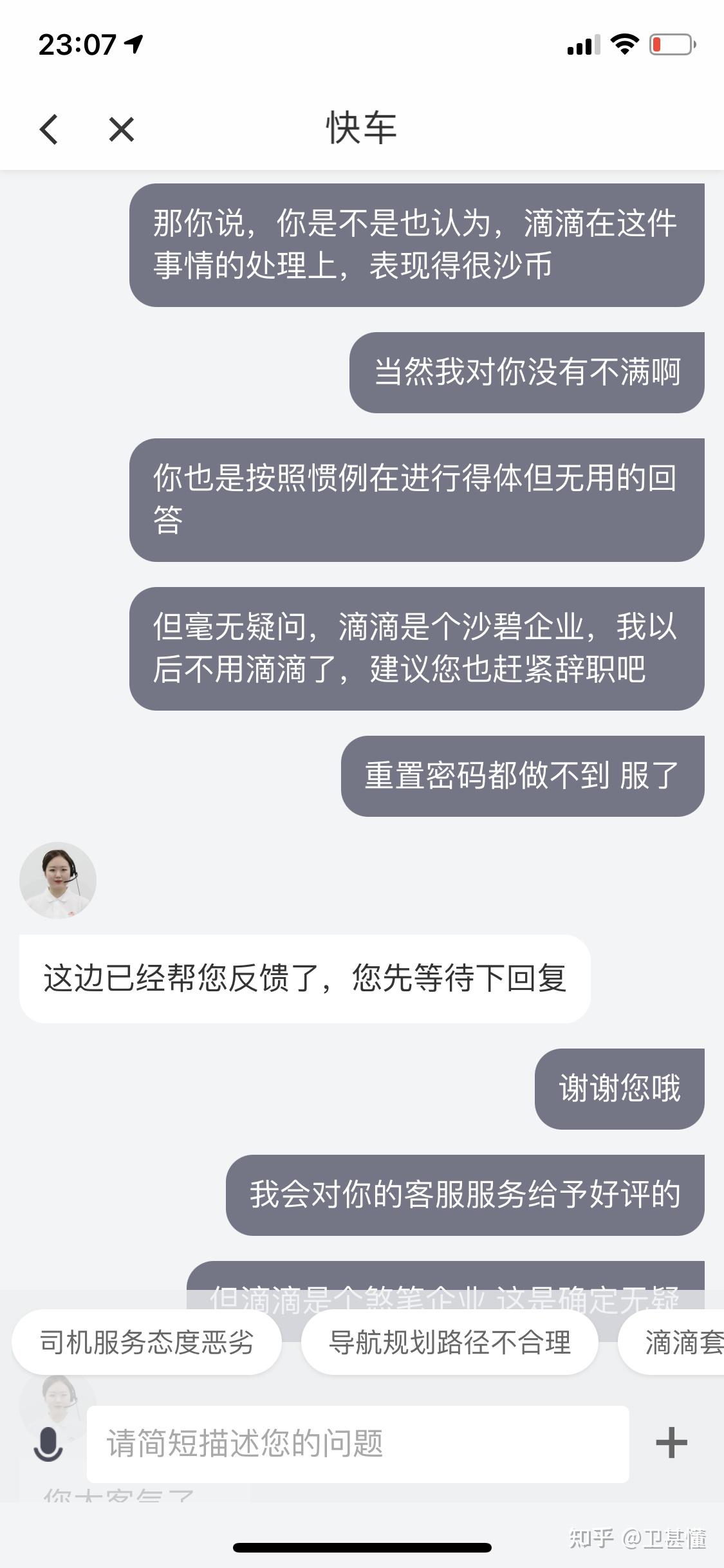Close the 快车 support chat
Viewport: 724px width, 1568px height.
[x=121, y=129]
